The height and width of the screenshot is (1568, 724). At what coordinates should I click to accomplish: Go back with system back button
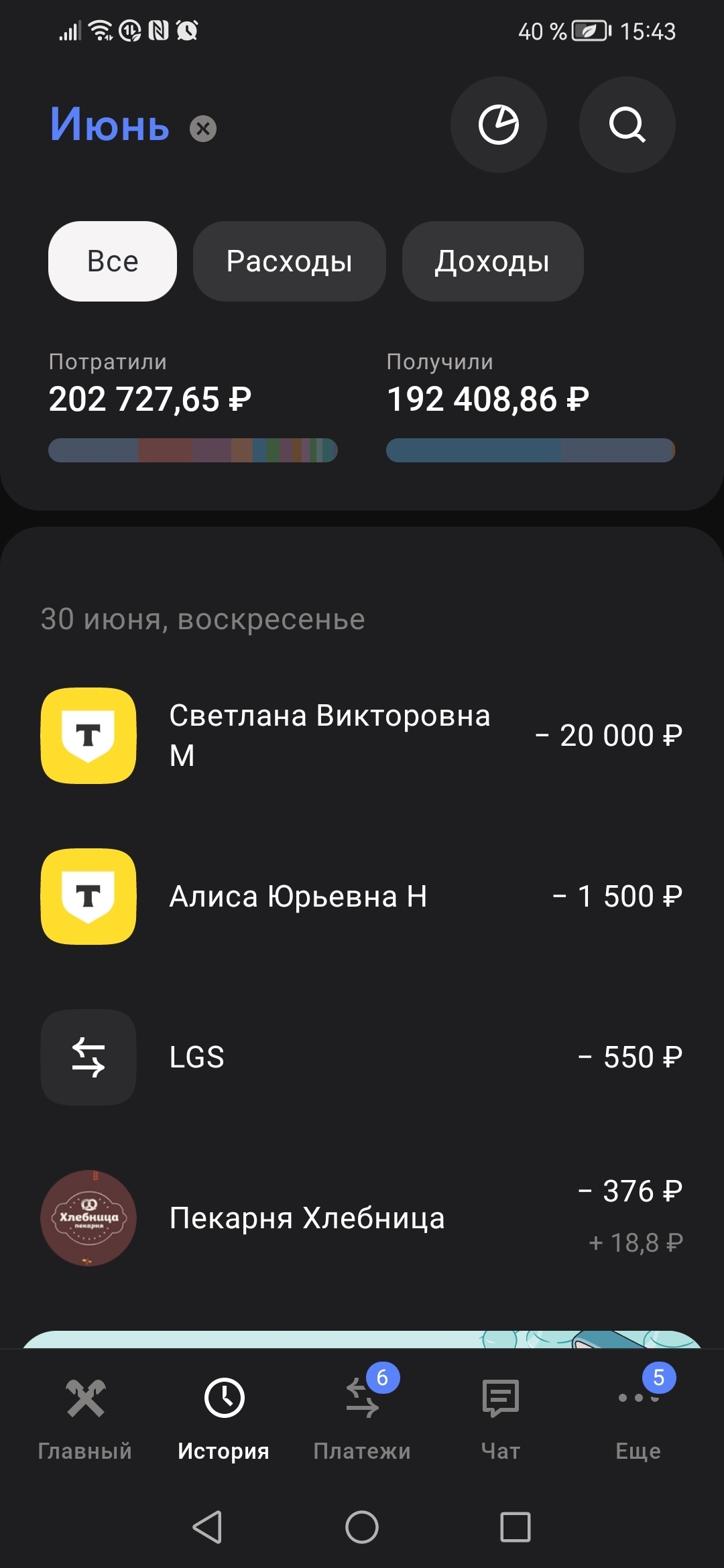click(207, 1527)
